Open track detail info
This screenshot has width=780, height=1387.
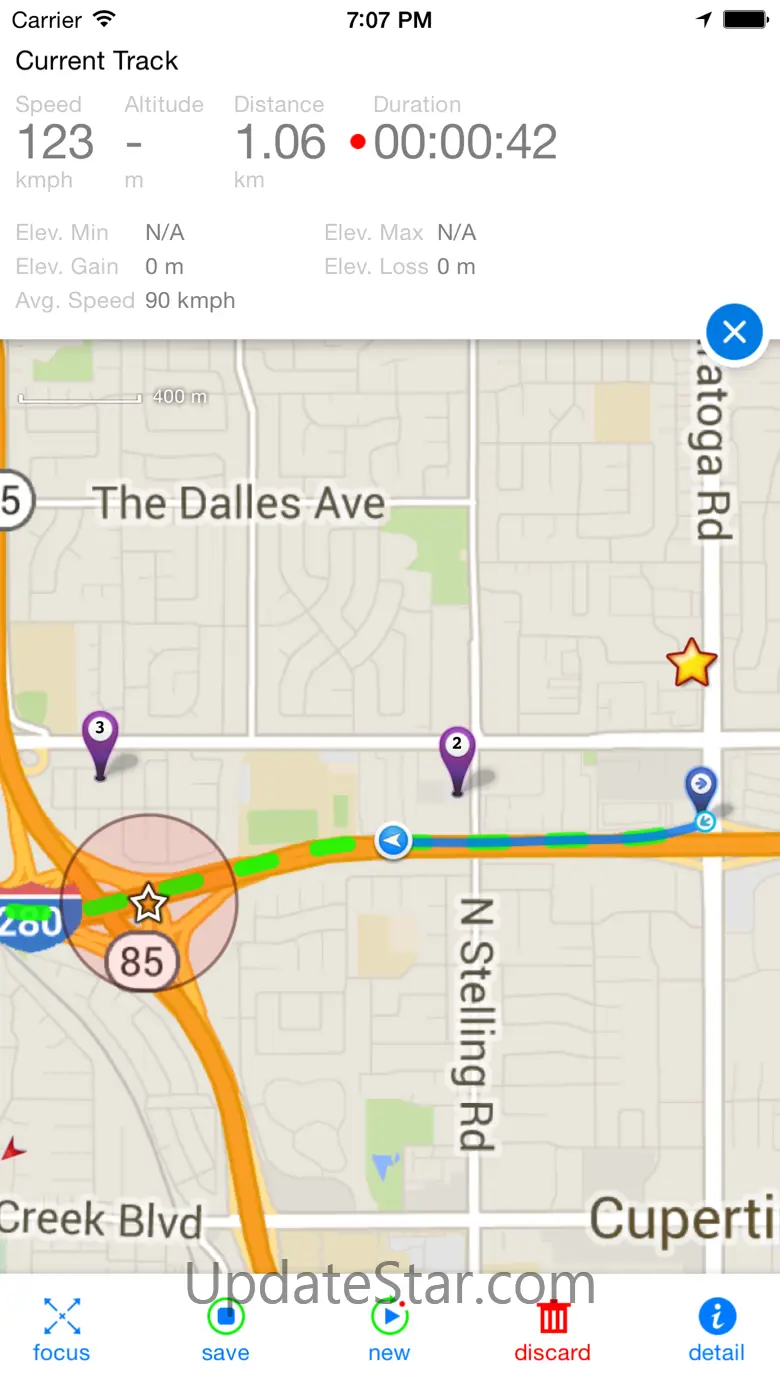(716, 1328)
